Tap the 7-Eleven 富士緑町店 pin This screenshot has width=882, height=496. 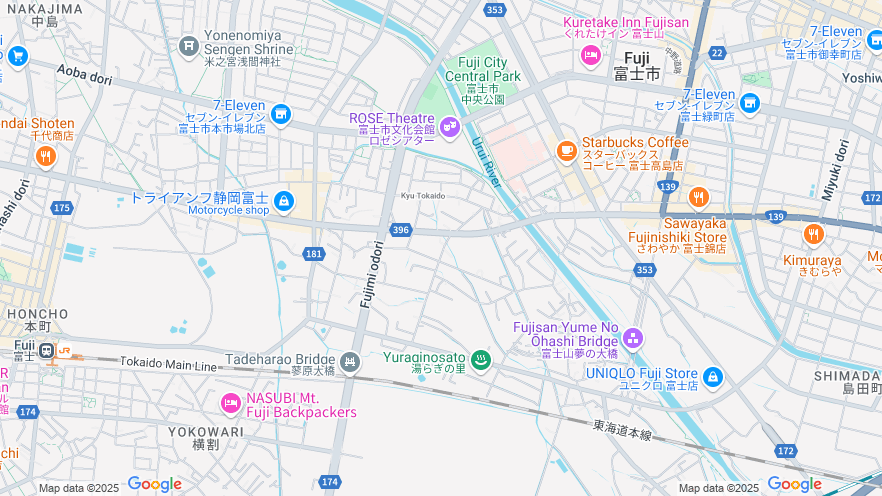(749, 103)
